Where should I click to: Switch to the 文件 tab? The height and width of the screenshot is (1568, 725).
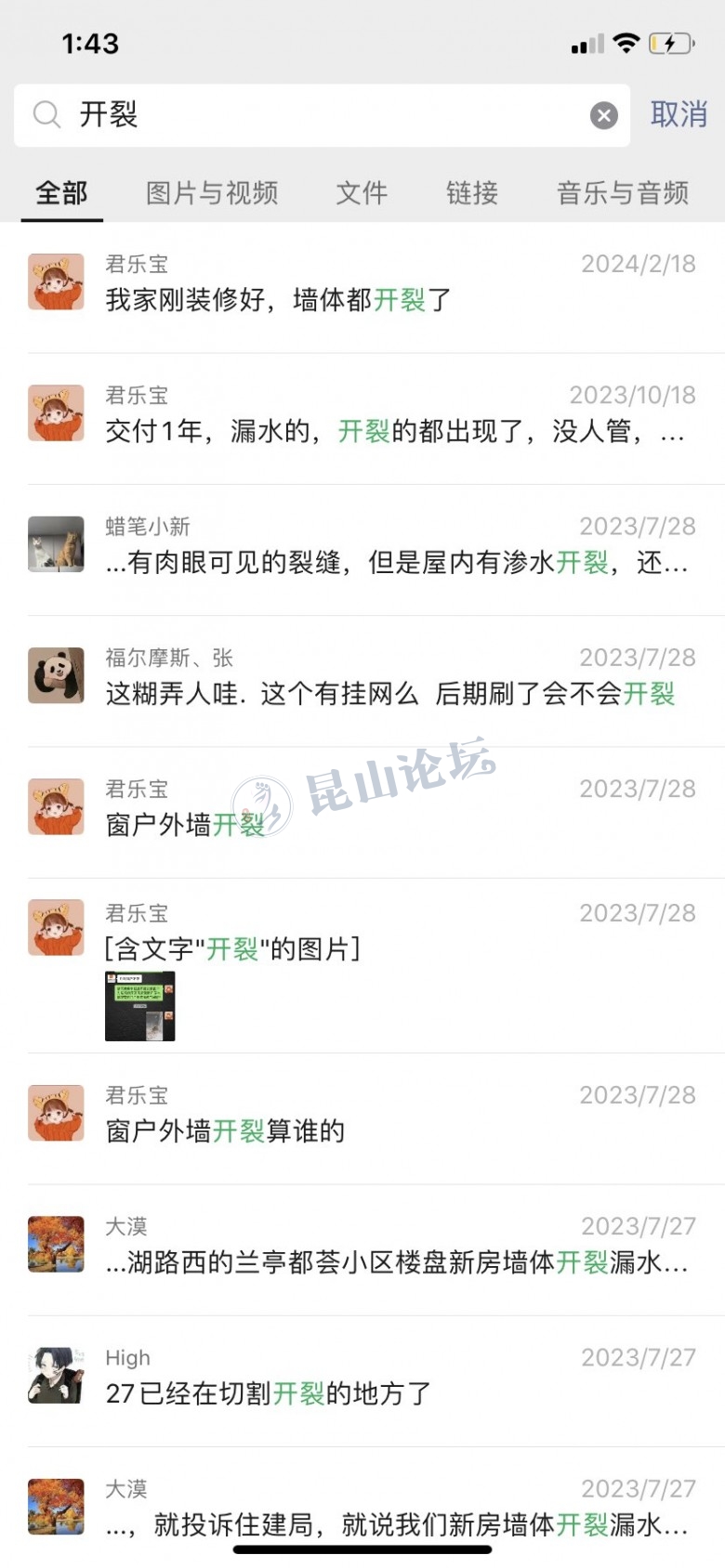[362, 193]
